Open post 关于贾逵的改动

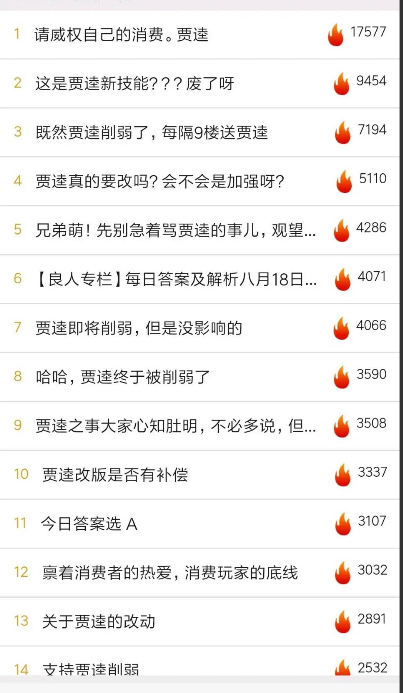(199, 622)
